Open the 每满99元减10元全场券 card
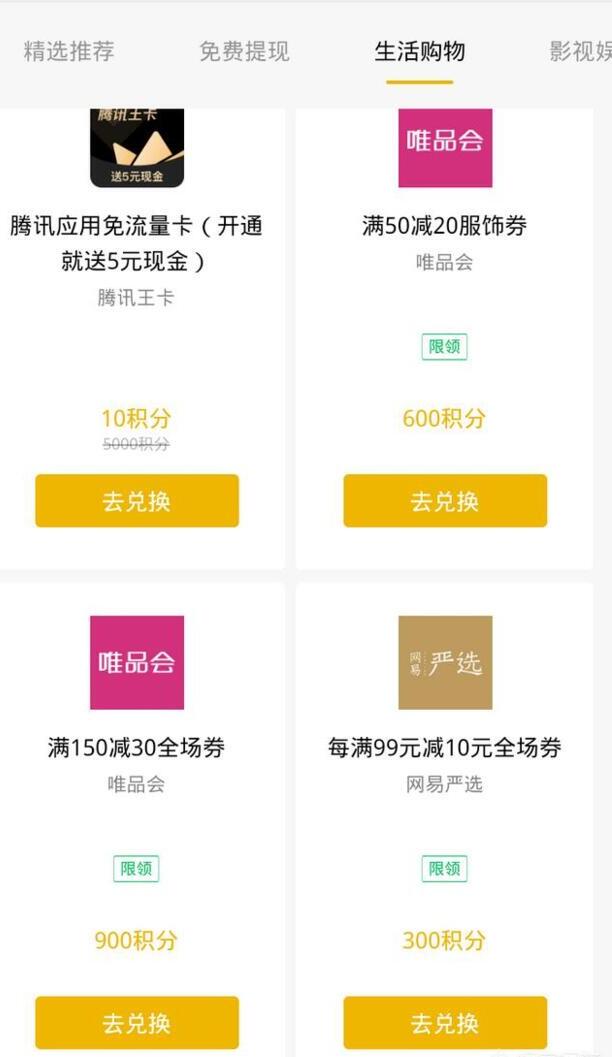This screenshot has width=612, height=1057. (x=445, y=747)
